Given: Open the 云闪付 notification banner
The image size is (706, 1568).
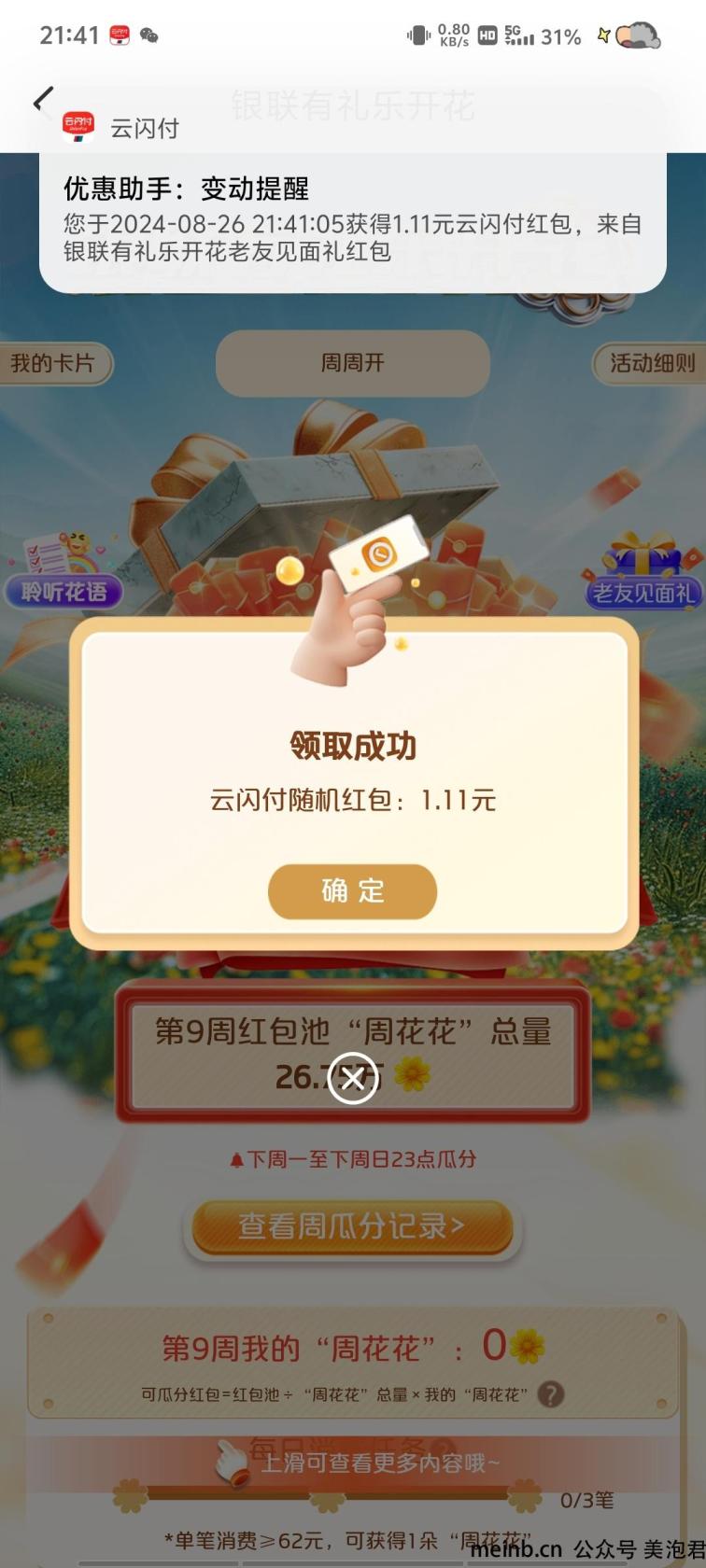Looking at the screenshot, I should 353,190.
